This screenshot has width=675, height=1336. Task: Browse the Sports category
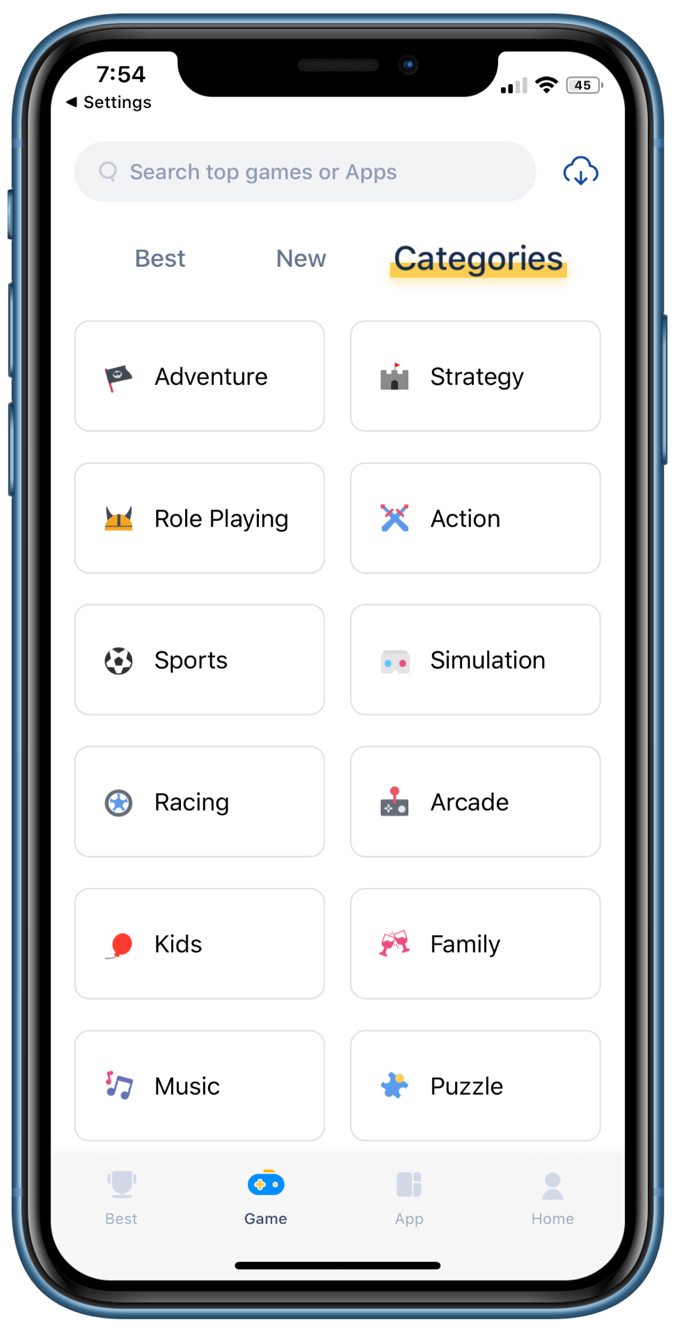(x=200, y=660)
